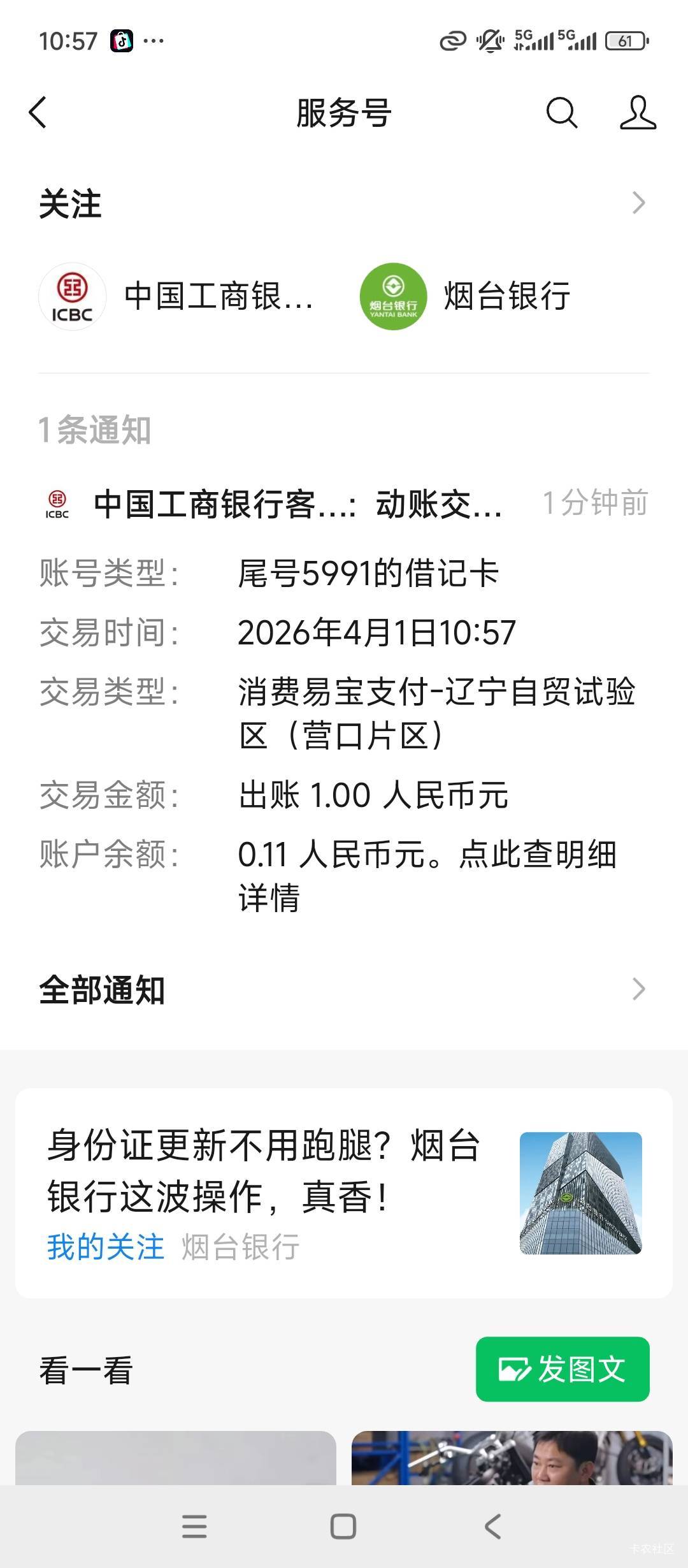Image resolution: width=688 pixels, height=1568 pixels.
Task: Open the profile icon in the header
Action: [x=638, y=113]
